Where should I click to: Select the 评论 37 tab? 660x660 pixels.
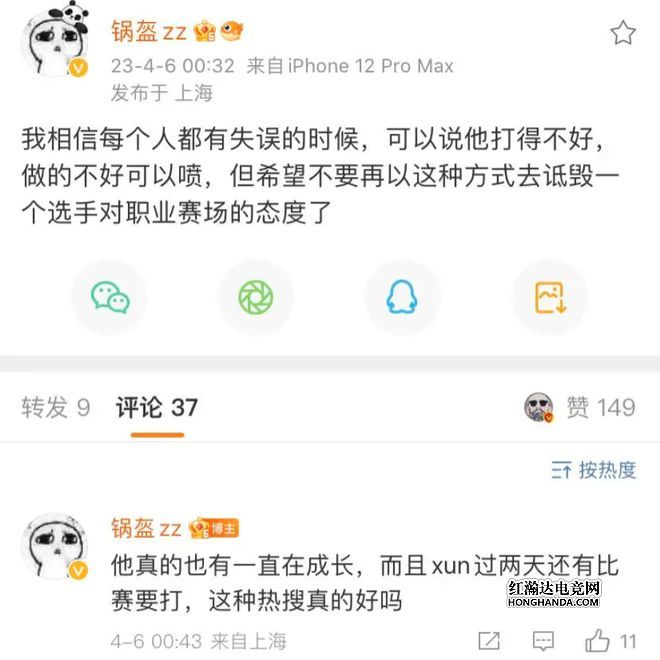(157, 408)
